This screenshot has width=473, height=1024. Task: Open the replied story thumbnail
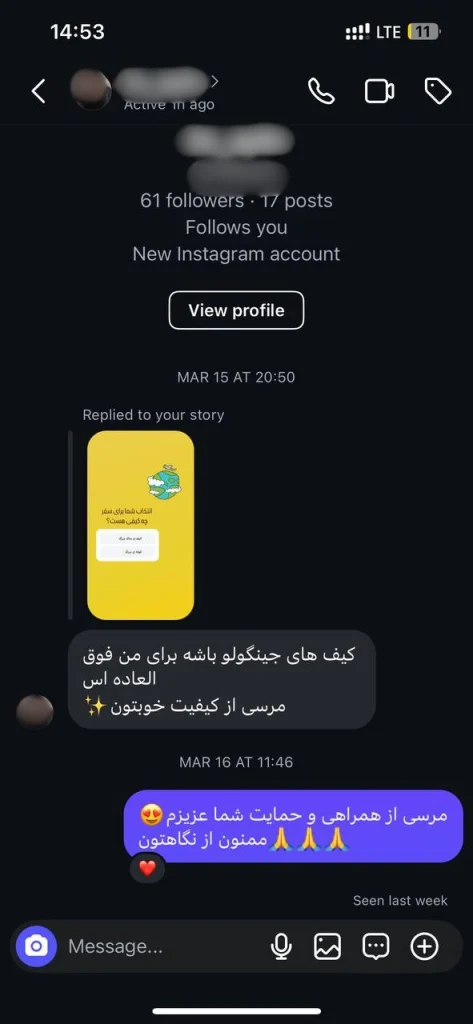[x=140, y=525]
